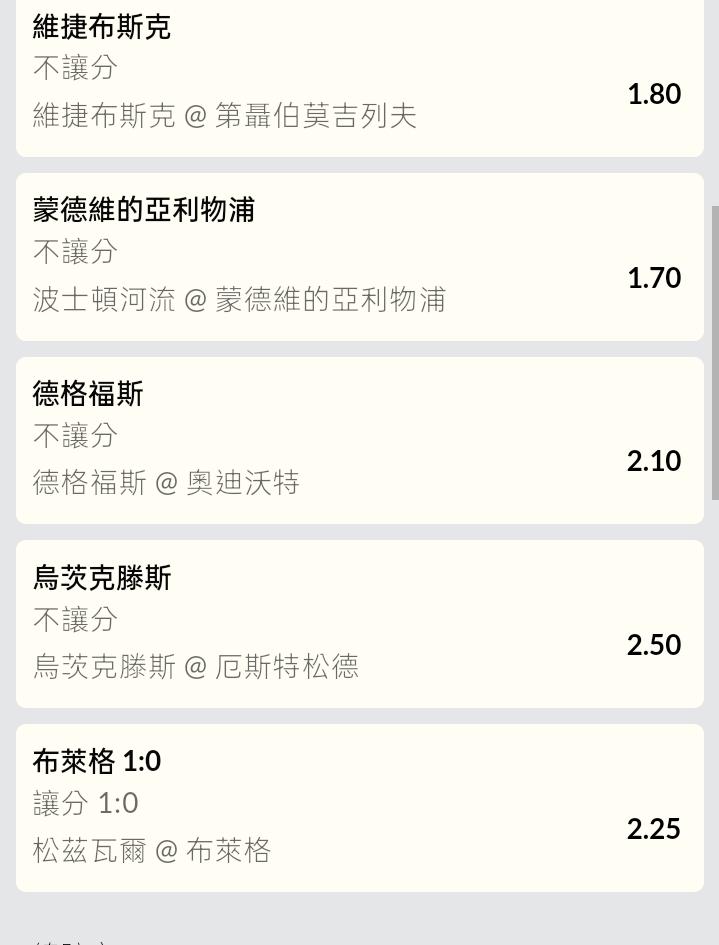Open the 德格福斯 @ 奧迪沃特 card
719x945 pixels.
[360, 441]
